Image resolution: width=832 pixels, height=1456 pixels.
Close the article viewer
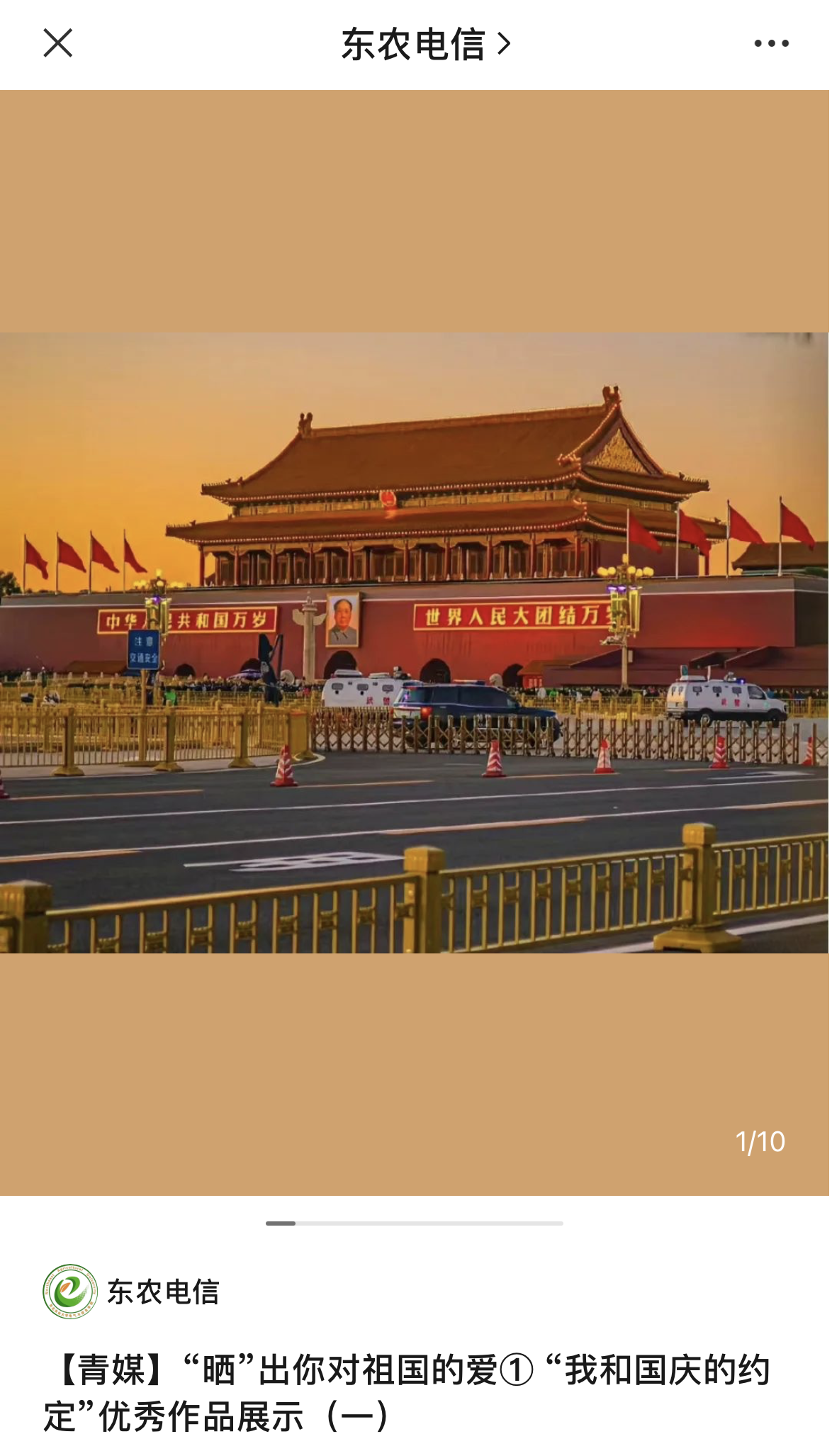point(57,43)
